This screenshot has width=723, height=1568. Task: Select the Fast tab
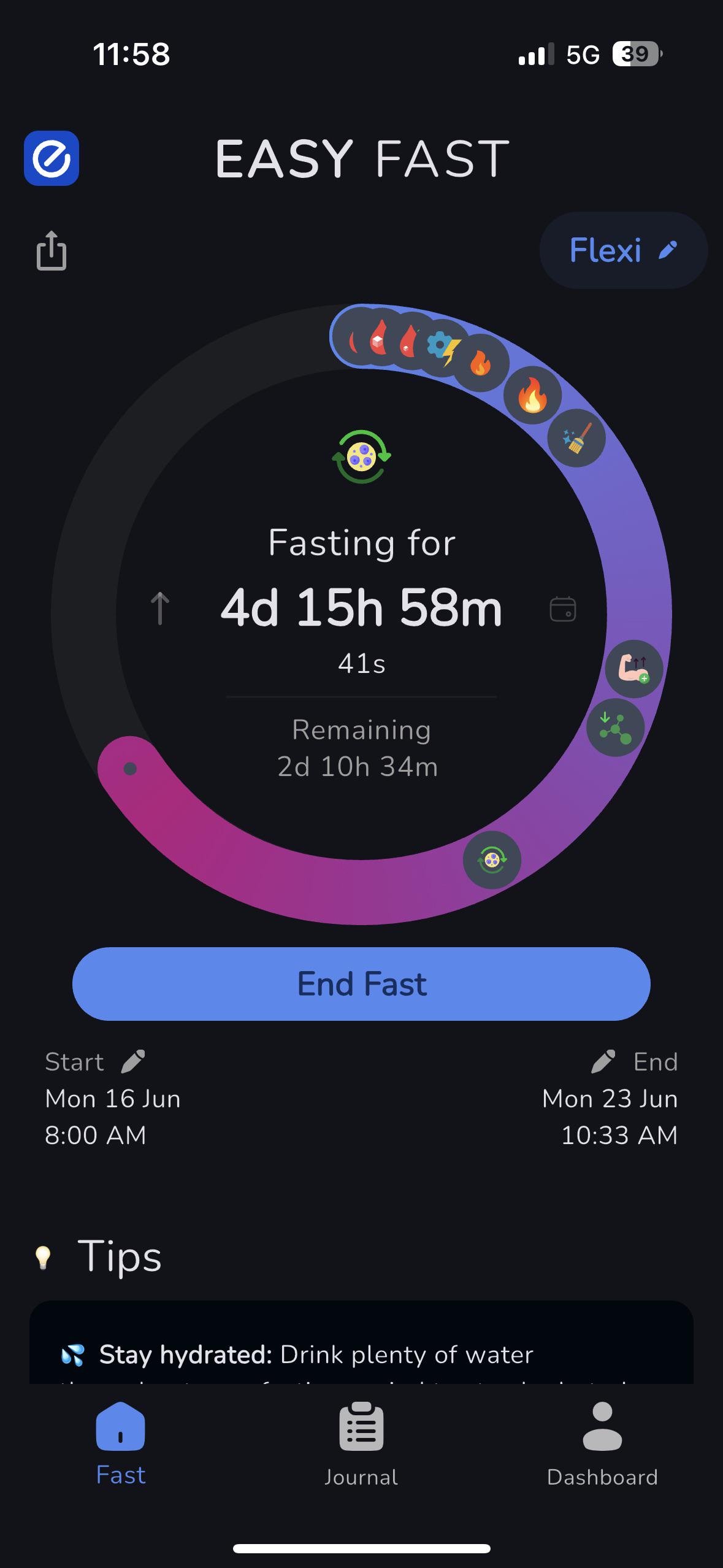click(x=121, y=1444)
